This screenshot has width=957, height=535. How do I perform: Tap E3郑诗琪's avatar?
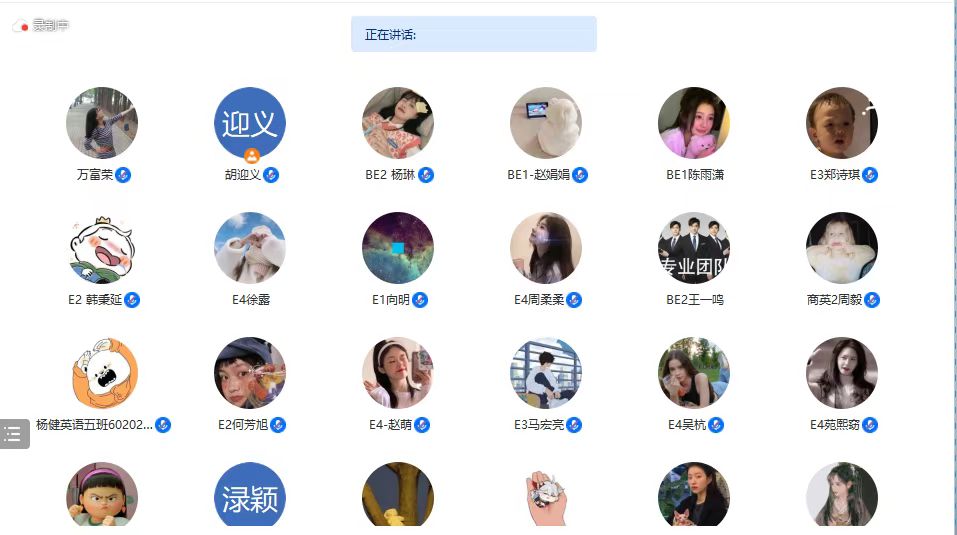point(842,123)
